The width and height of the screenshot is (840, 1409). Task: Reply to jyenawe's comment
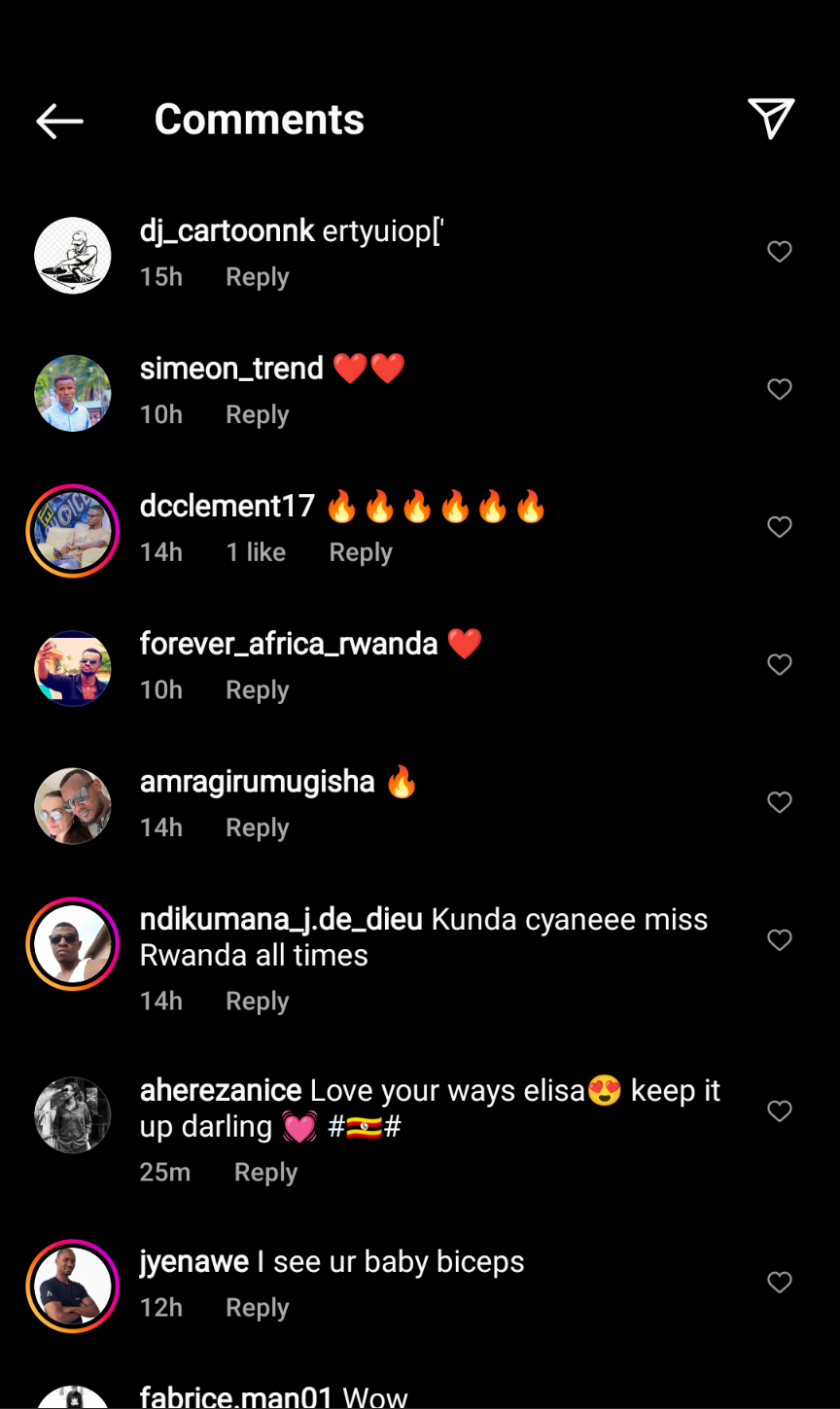tap(257, 1308)
